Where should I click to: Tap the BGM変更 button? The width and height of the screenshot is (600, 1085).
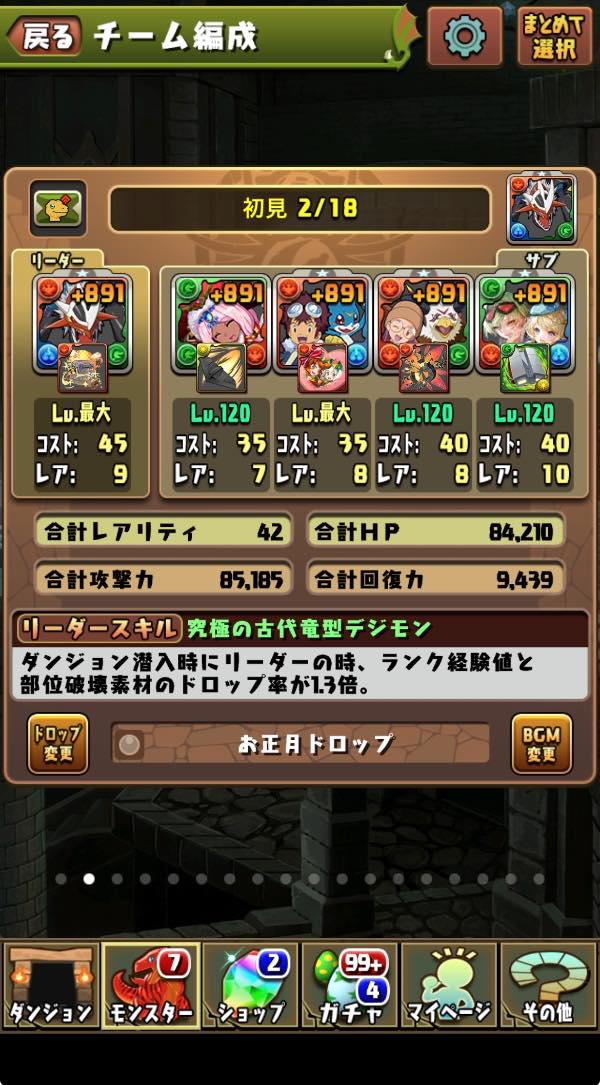pos(541,743)
